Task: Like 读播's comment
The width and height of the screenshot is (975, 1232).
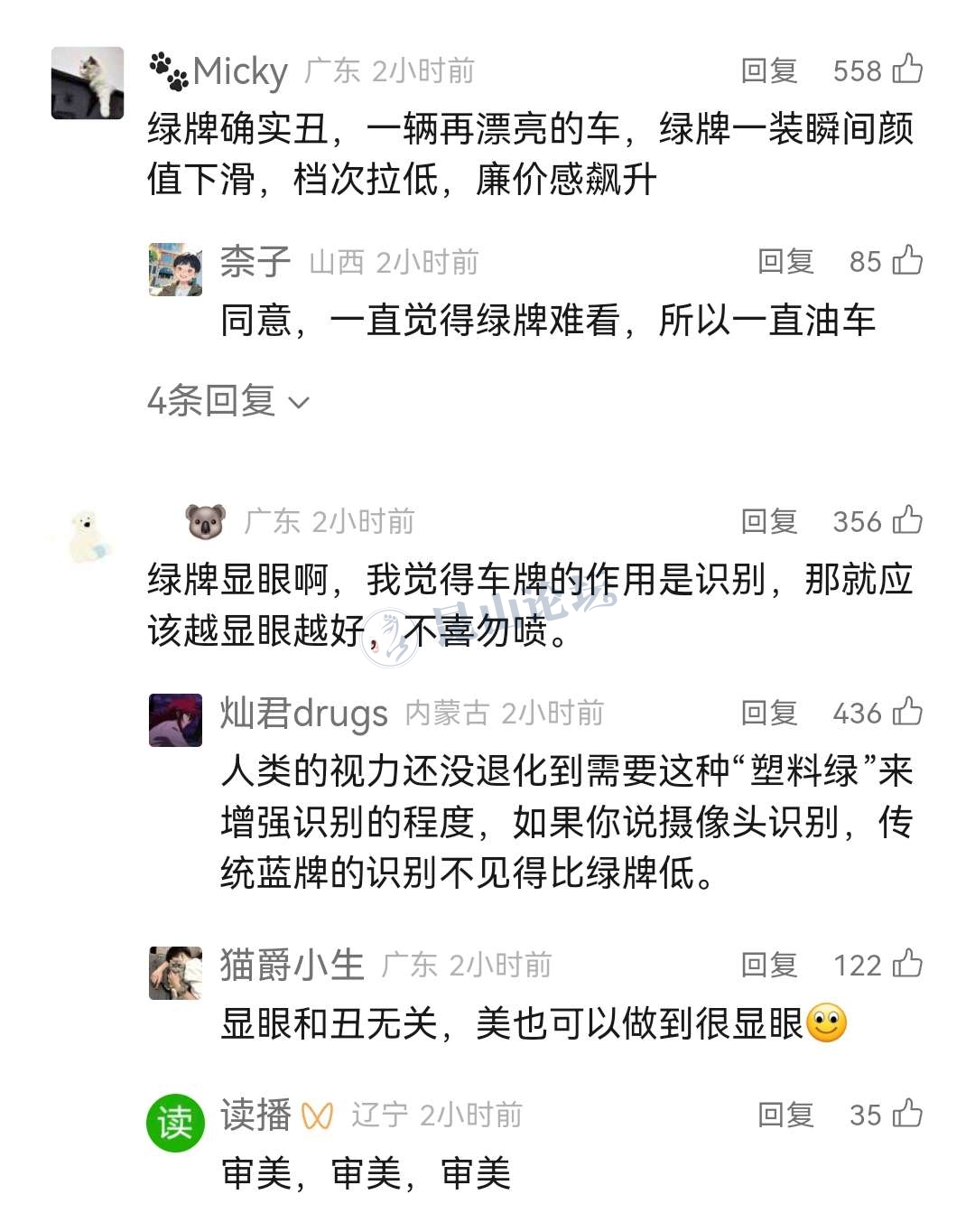Action: coord(906,1115)
